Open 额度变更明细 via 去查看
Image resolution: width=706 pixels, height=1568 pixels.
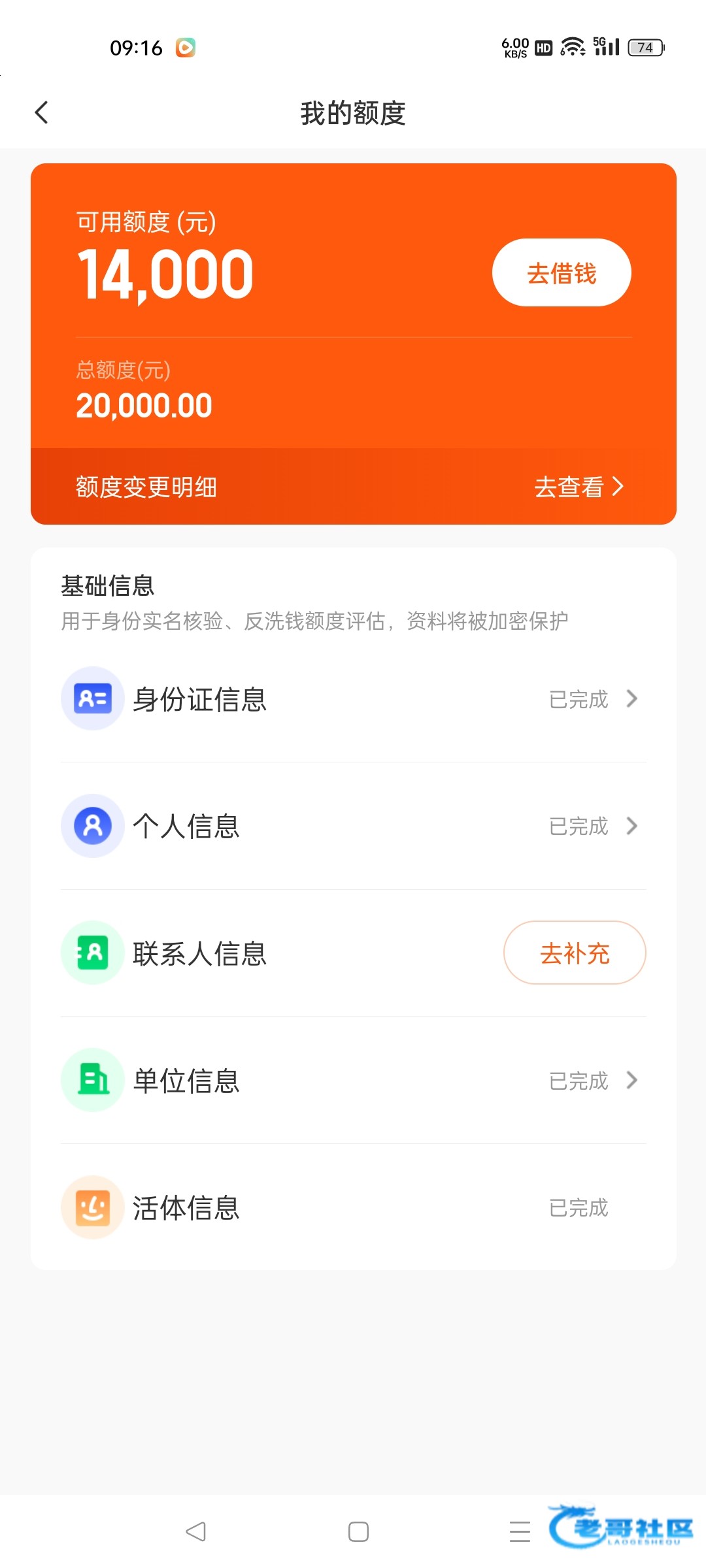[x=578, y=487]
